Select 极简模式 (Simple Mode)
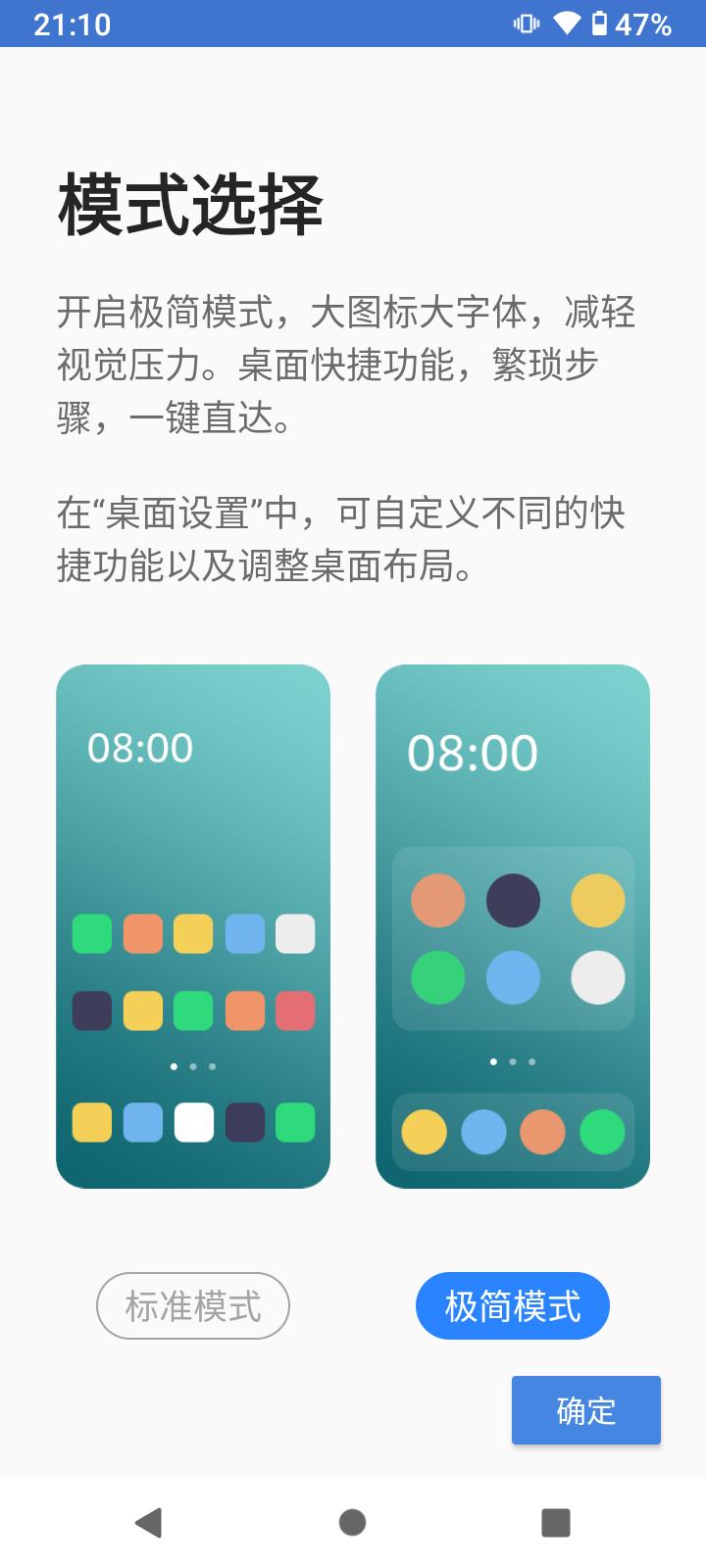This screenshot has height=1568, width=706. pyautogui.click(x=513, y=1305)
